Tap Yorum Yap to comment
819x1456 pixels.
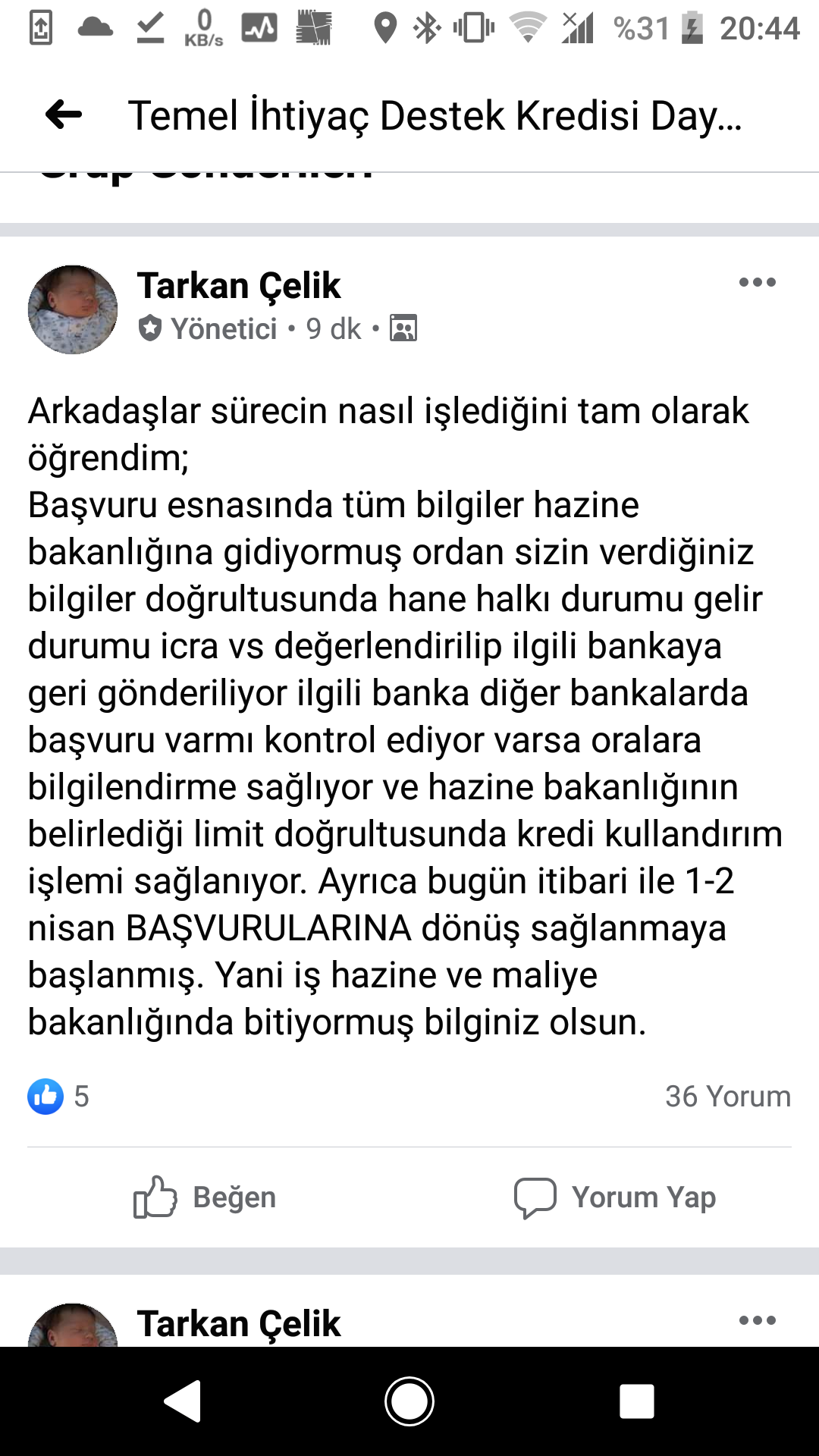pyautogui.click(x=614, y=1197)
